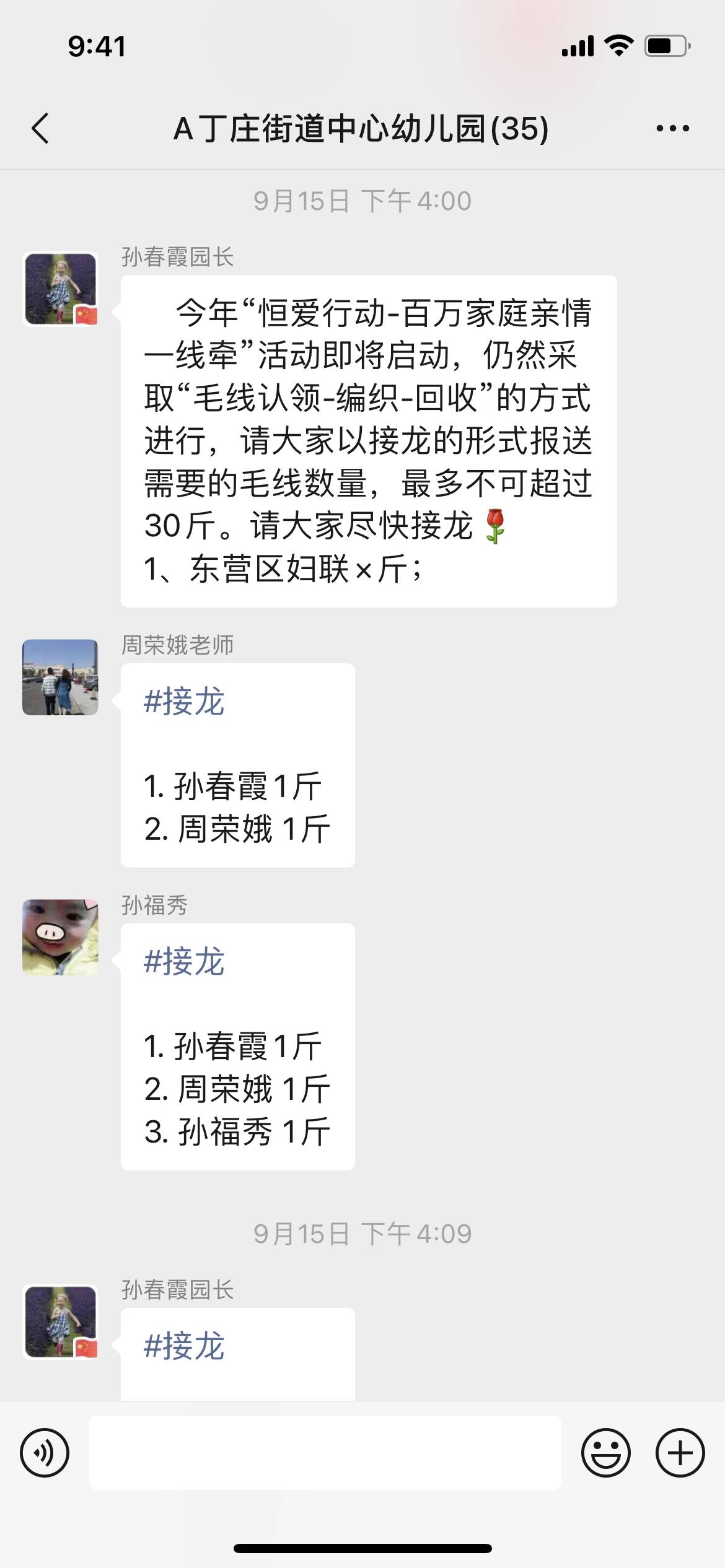View 周荣娥老师's profile avatar
This screenshot has height=1568, width=725.
pos(60,677)
